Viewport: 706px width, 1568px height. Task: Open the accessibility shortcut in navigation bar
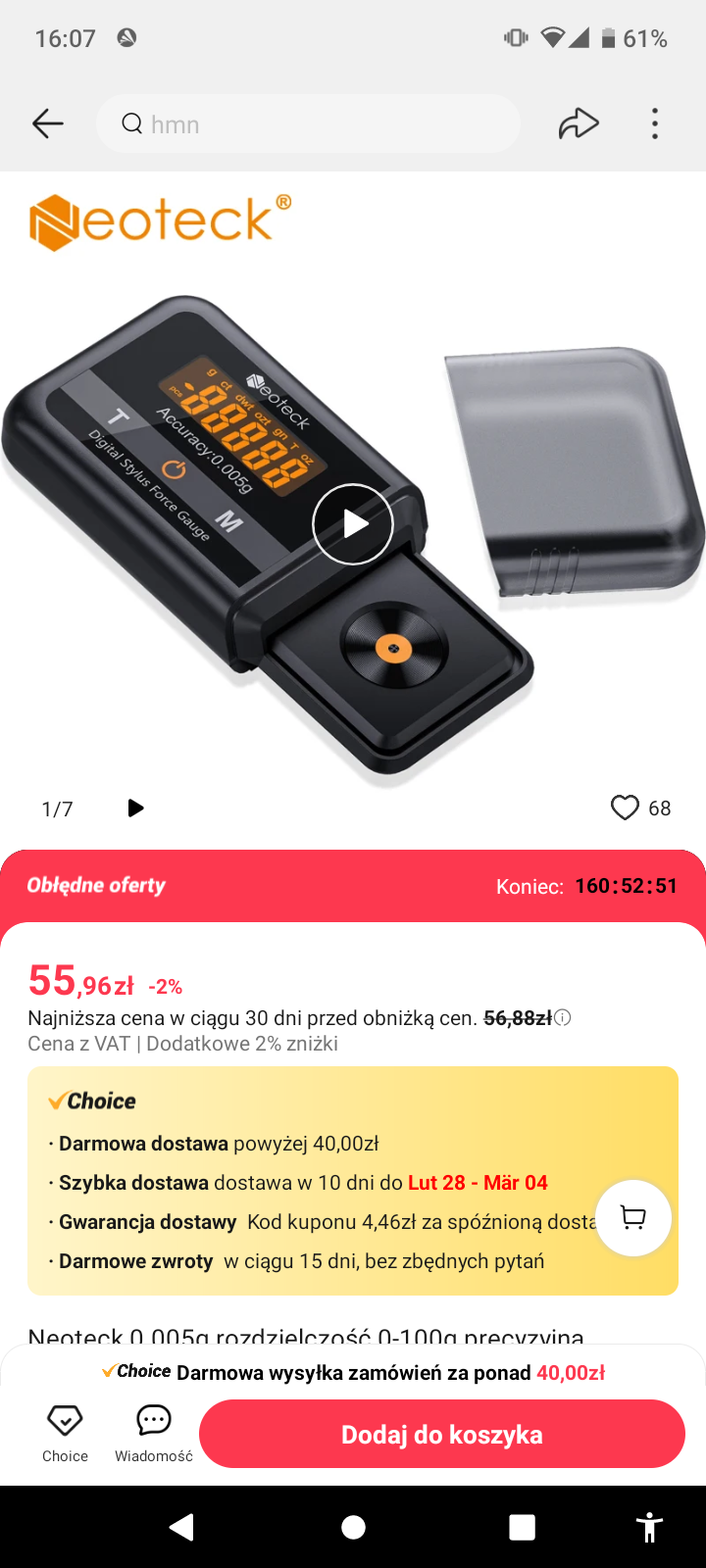click(649, 1527)
